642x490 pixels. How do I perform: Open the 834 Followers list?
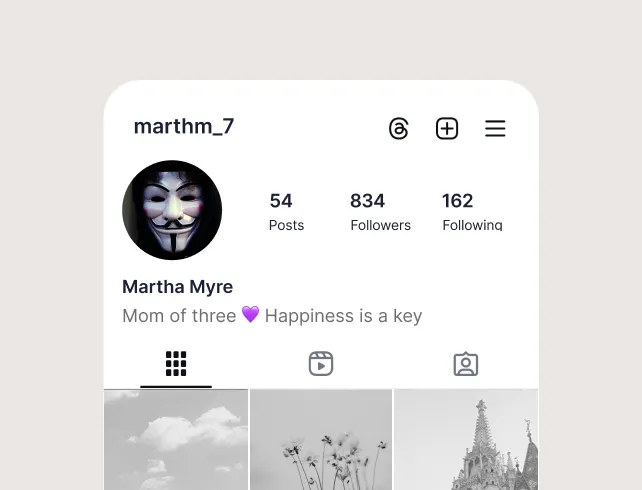pyautogui.click(x=380, y=212)
